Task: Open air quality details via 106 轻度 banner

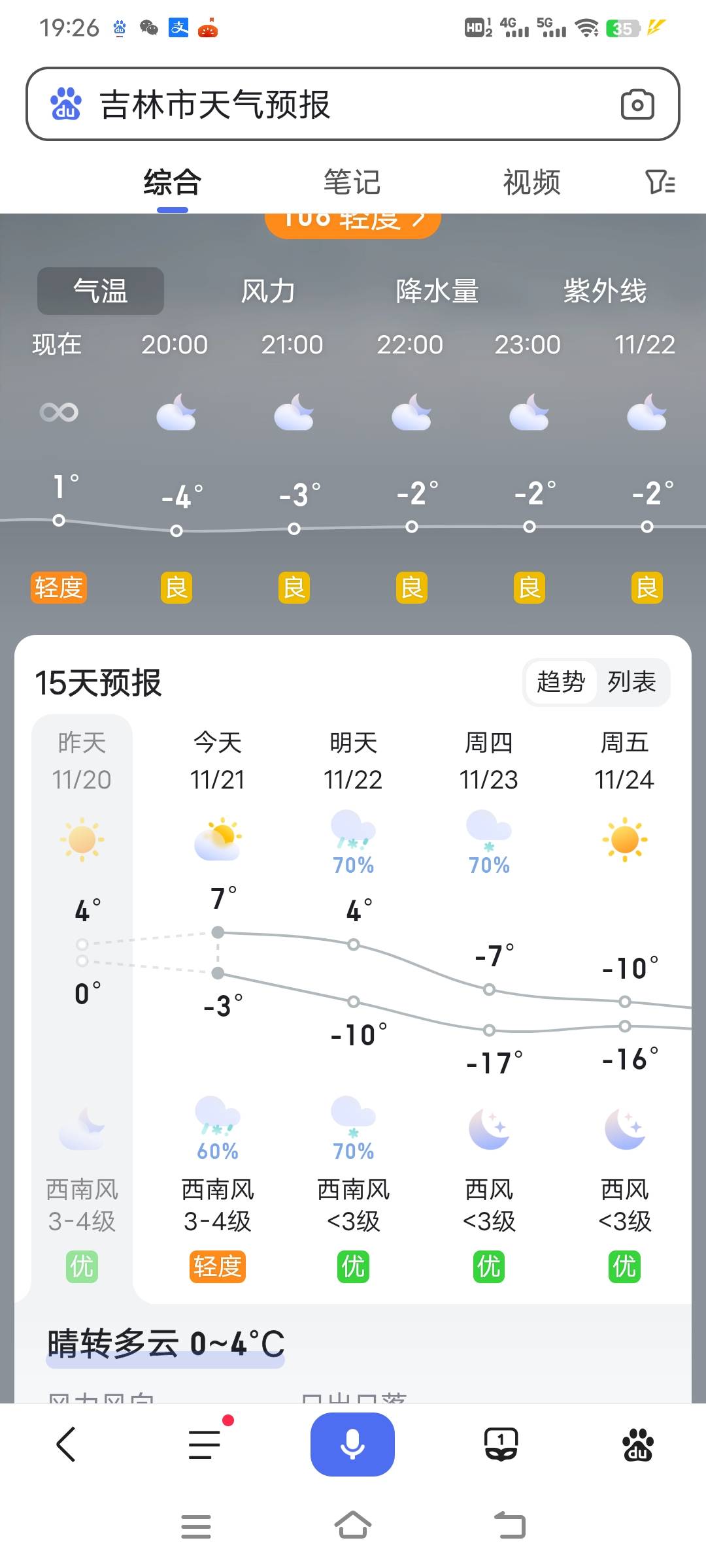Action: tap(353, 221)
